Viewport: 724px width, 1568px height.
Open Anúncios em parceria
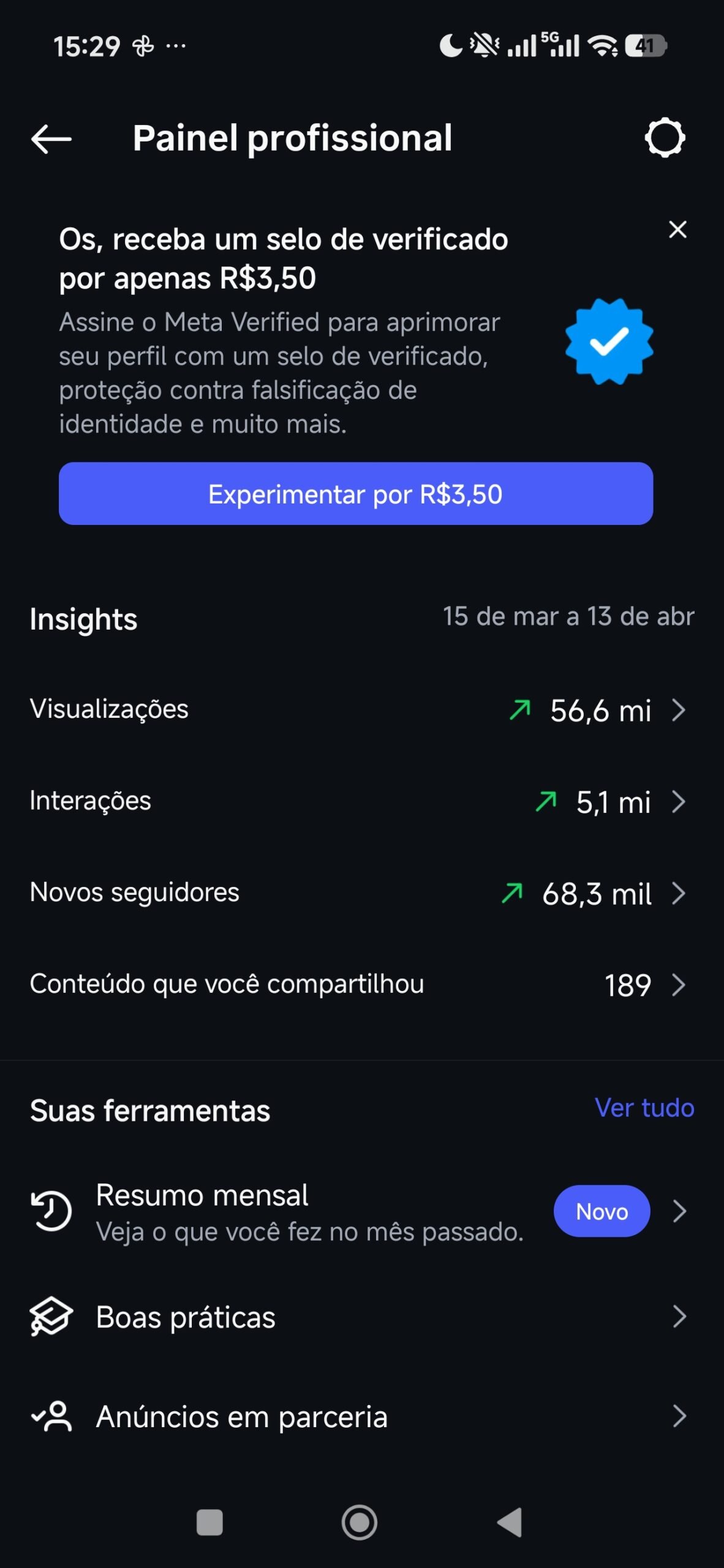[x=361, y=1417]
